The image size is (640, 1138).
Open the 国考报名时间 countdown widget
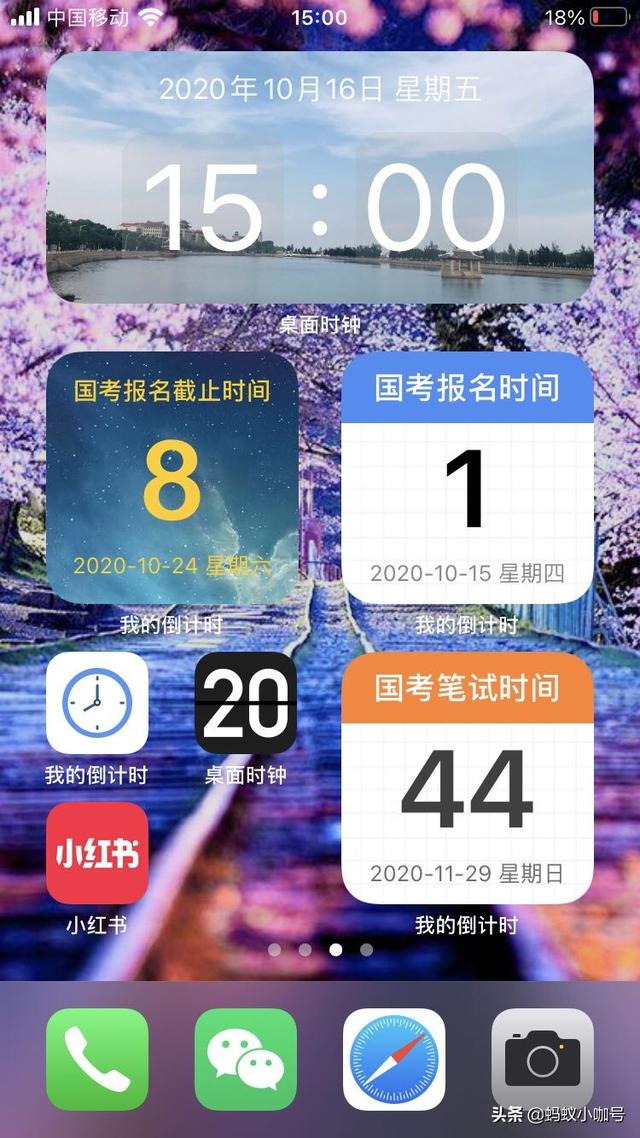[467, 478]
